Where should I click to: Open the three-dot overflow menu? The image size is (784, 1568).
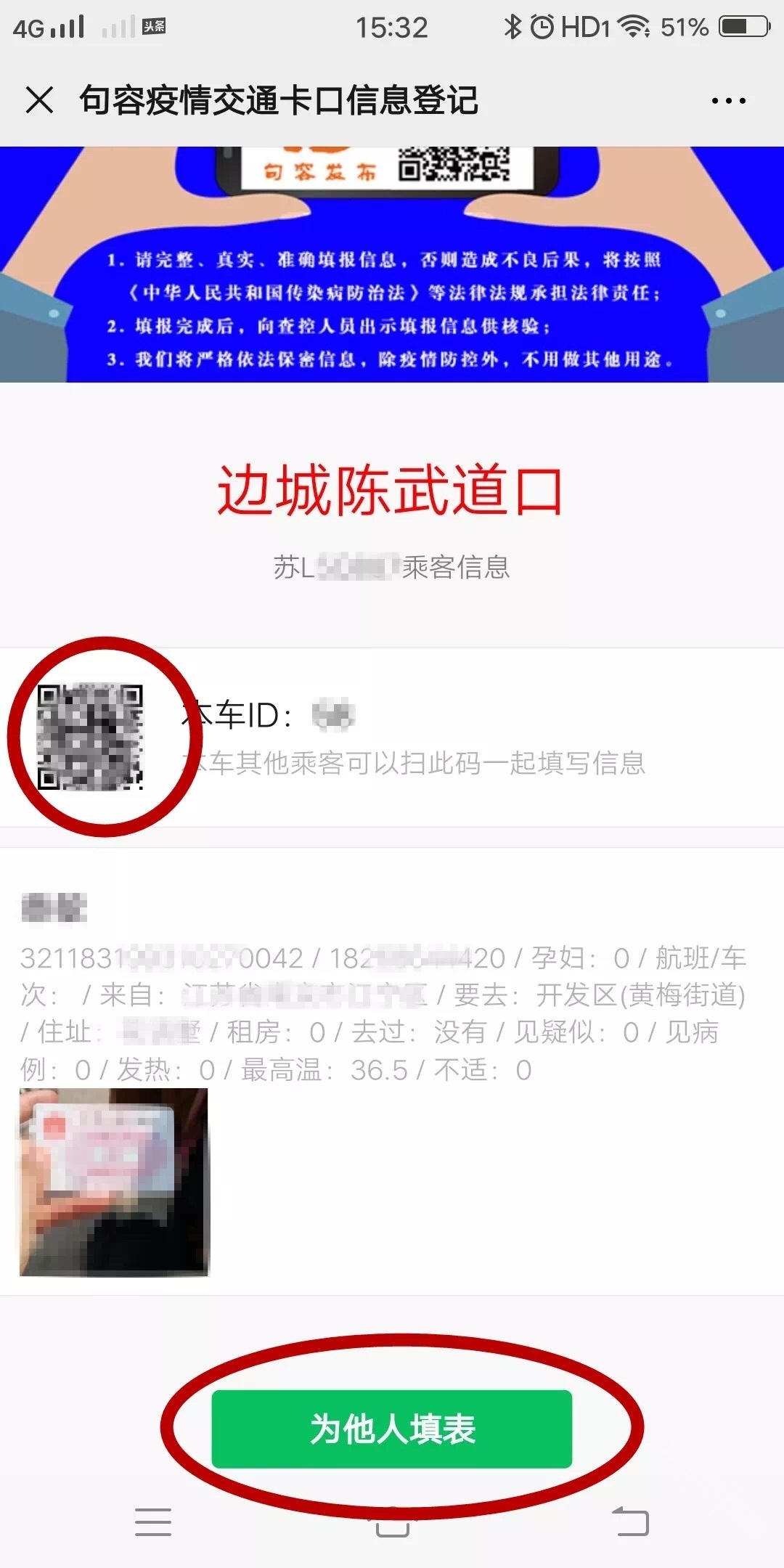(x=728, y=101)
